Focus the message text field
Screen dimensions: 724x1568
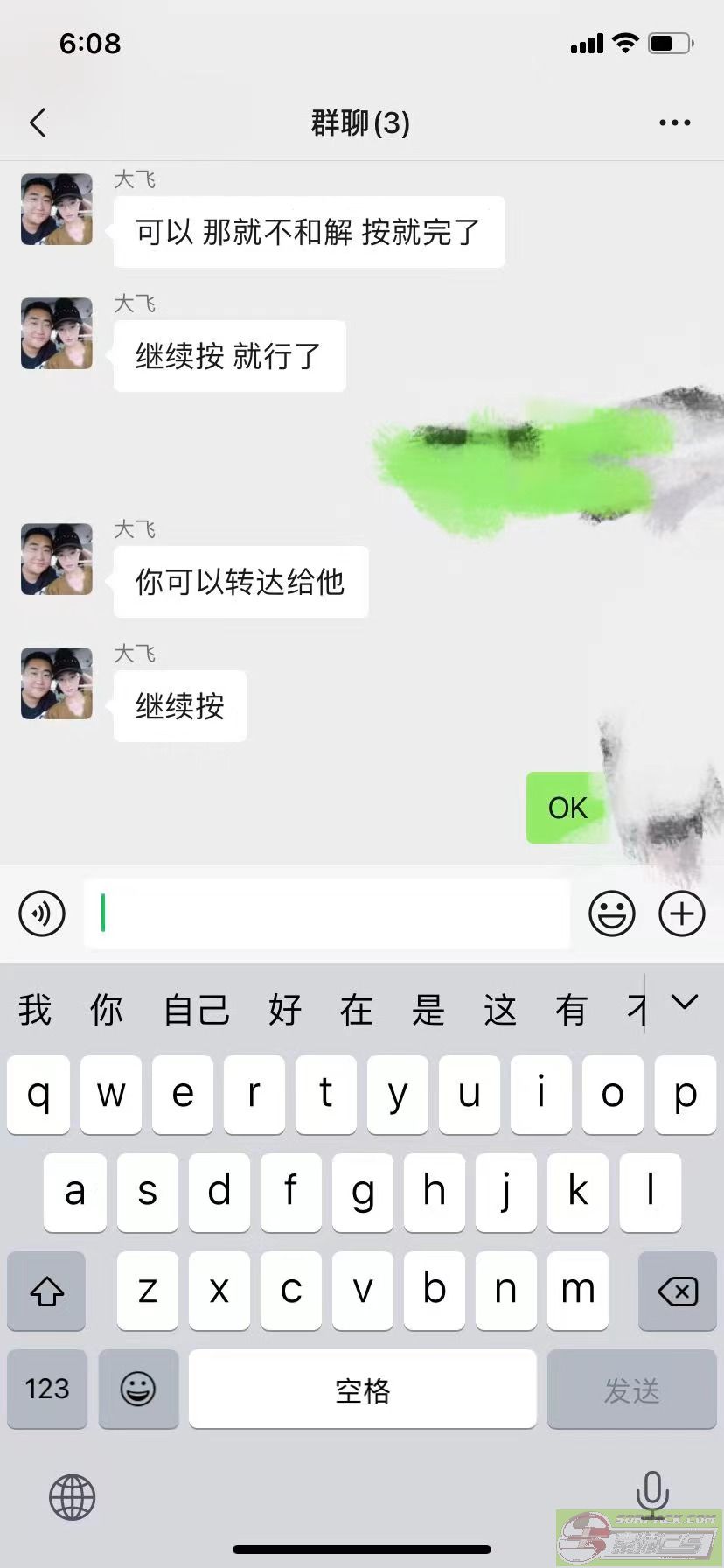(x=326, y=913)
